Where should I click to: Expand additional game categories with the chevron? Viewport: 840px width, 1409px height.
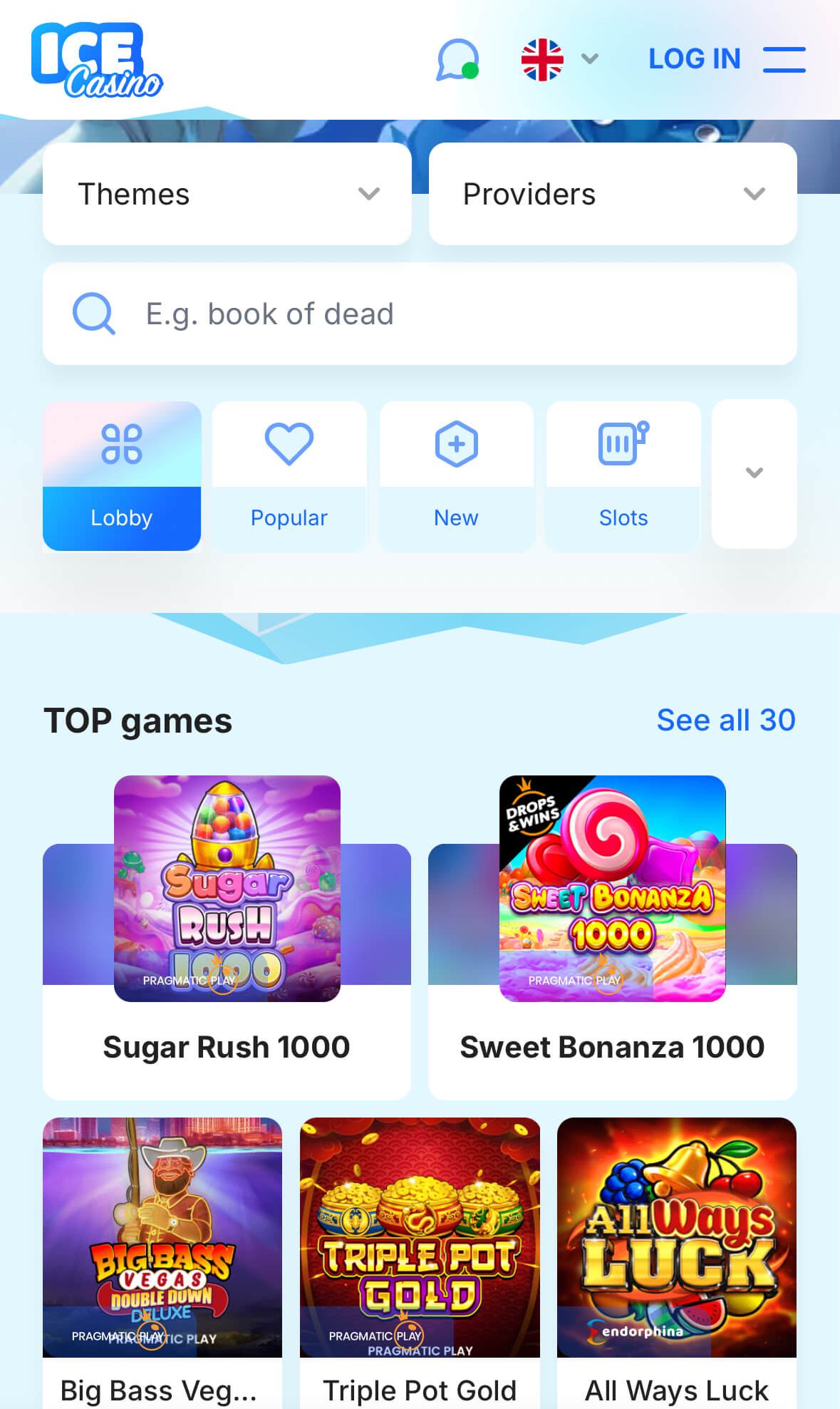click(755, 473)
